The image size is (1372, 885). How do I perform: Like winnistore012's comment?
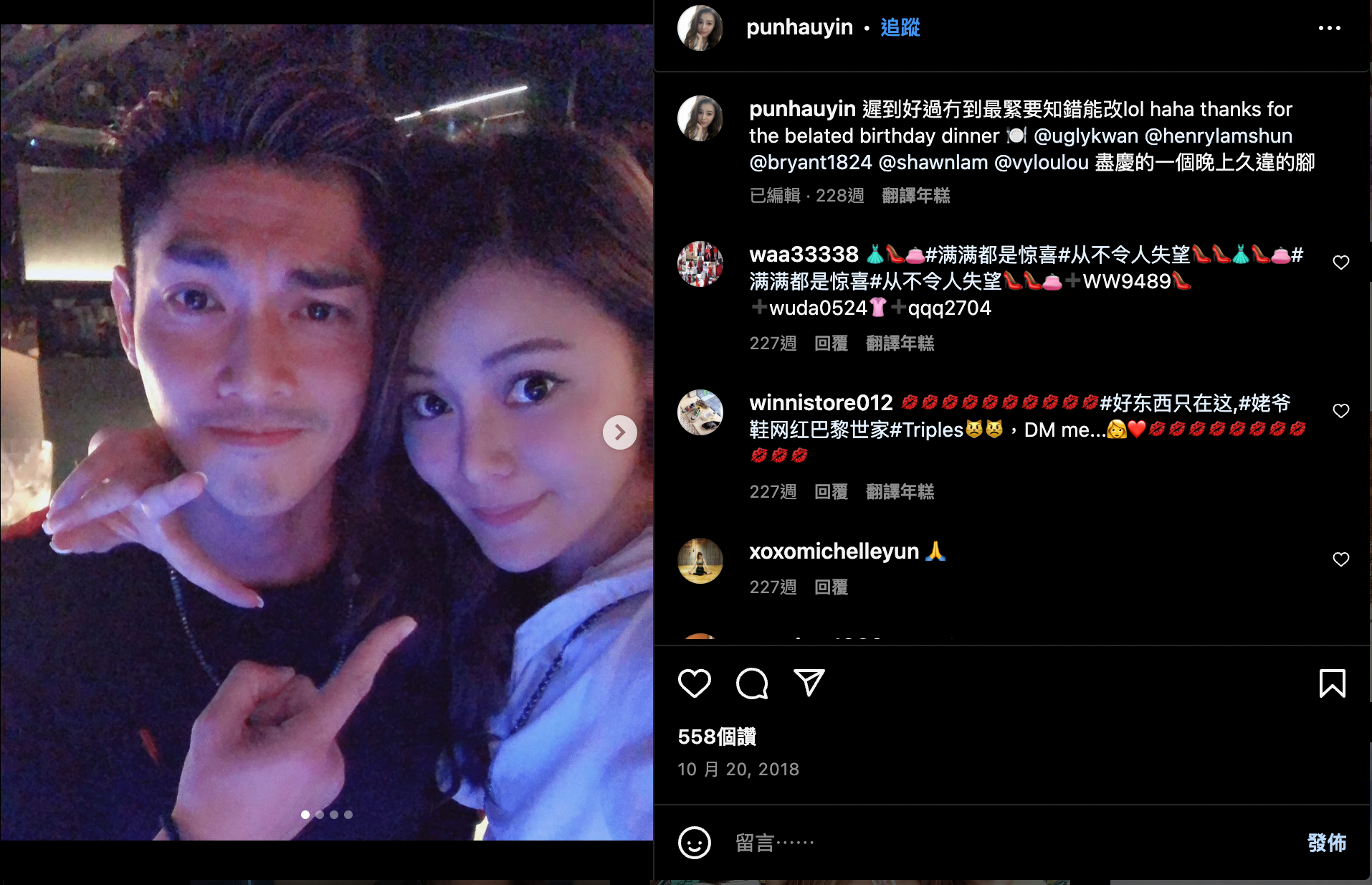[x=1340, y=411]
